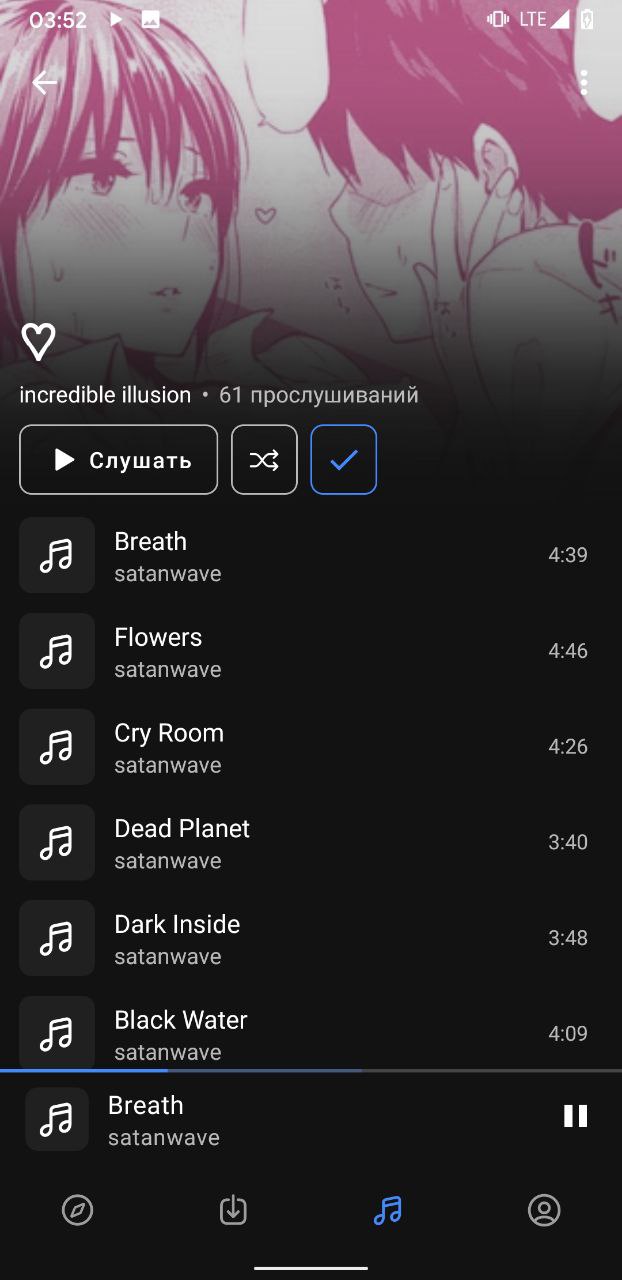Play the track Flowers

pos(300,652)
